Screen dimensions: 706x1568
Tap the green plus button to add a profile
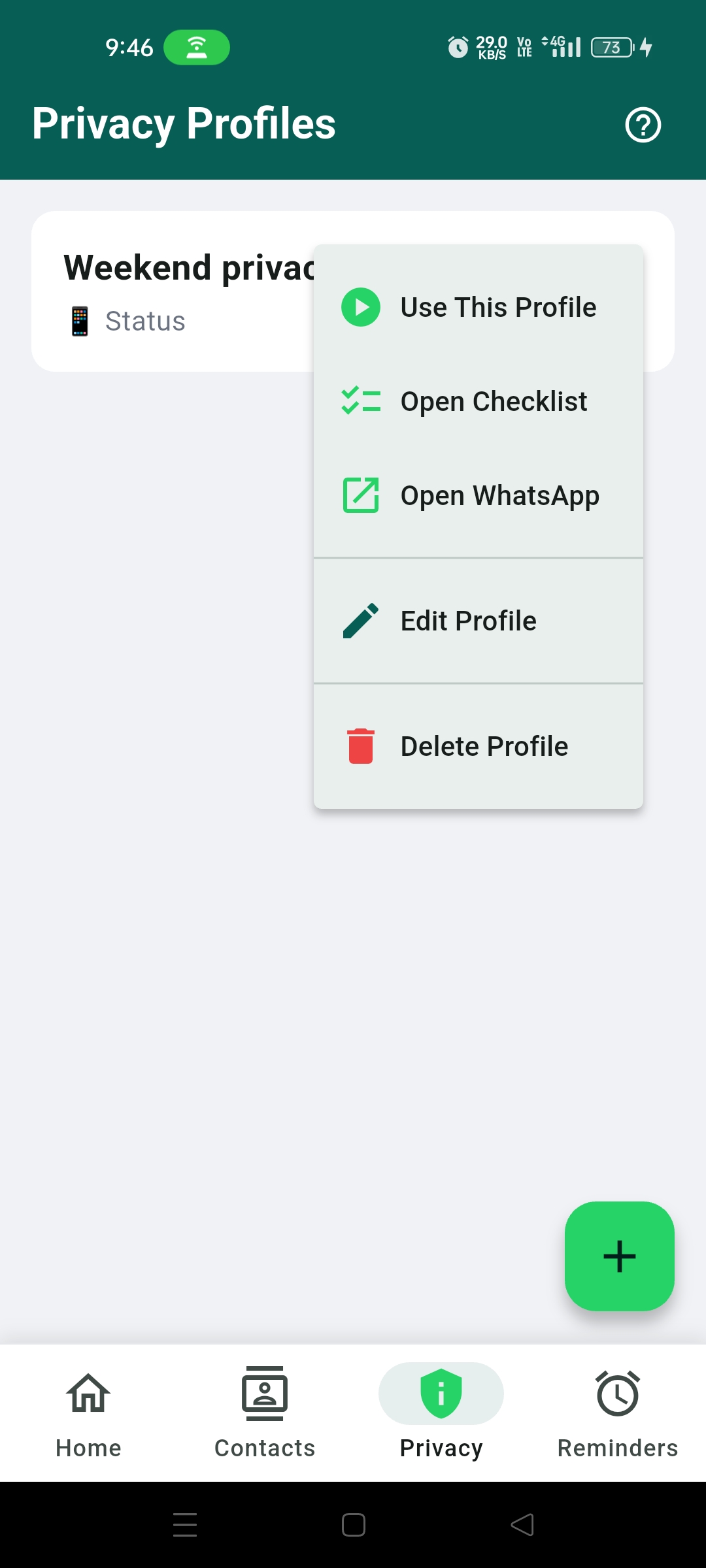point(618,1256)
